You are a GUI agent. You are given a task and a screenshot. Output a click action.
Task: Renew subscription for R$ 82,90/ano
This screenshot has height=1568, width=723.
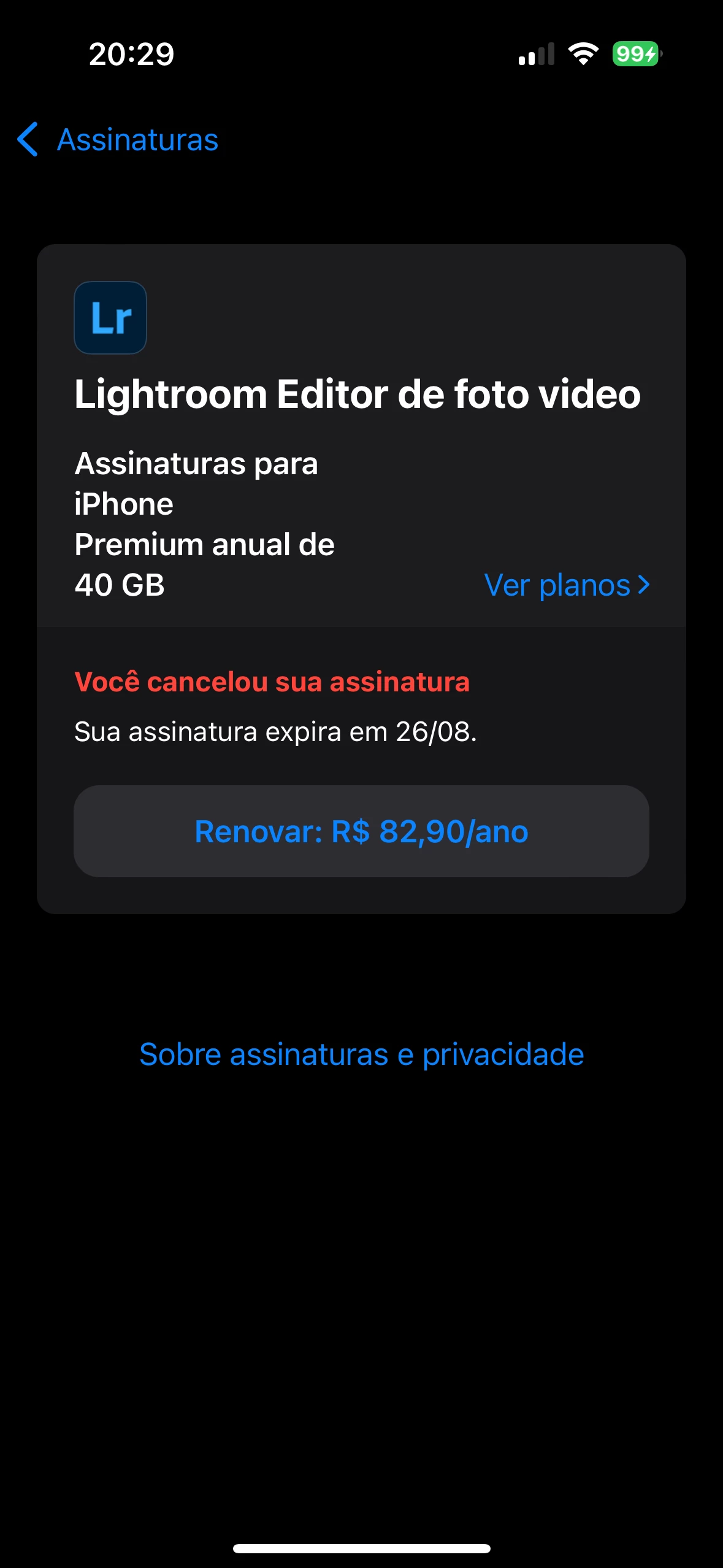[x=361, y=831]
